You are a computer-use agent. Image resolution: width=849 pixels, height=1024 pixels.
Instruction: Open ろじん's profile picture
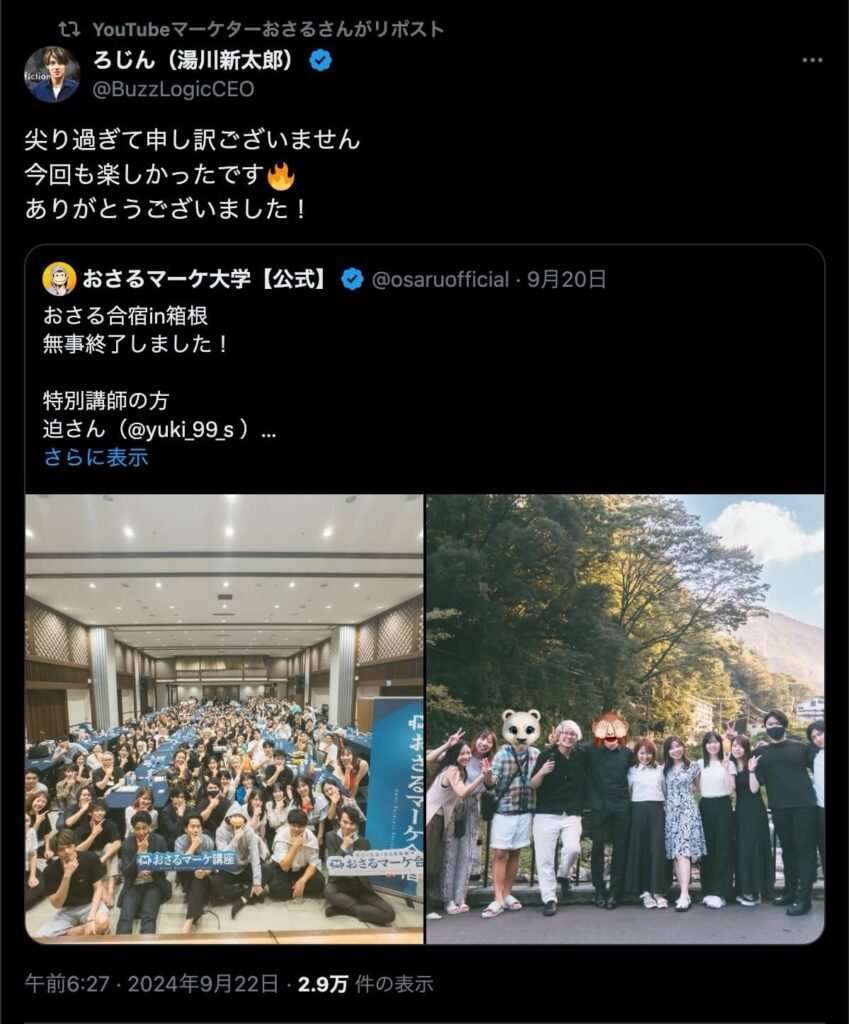tap(52, 74)
